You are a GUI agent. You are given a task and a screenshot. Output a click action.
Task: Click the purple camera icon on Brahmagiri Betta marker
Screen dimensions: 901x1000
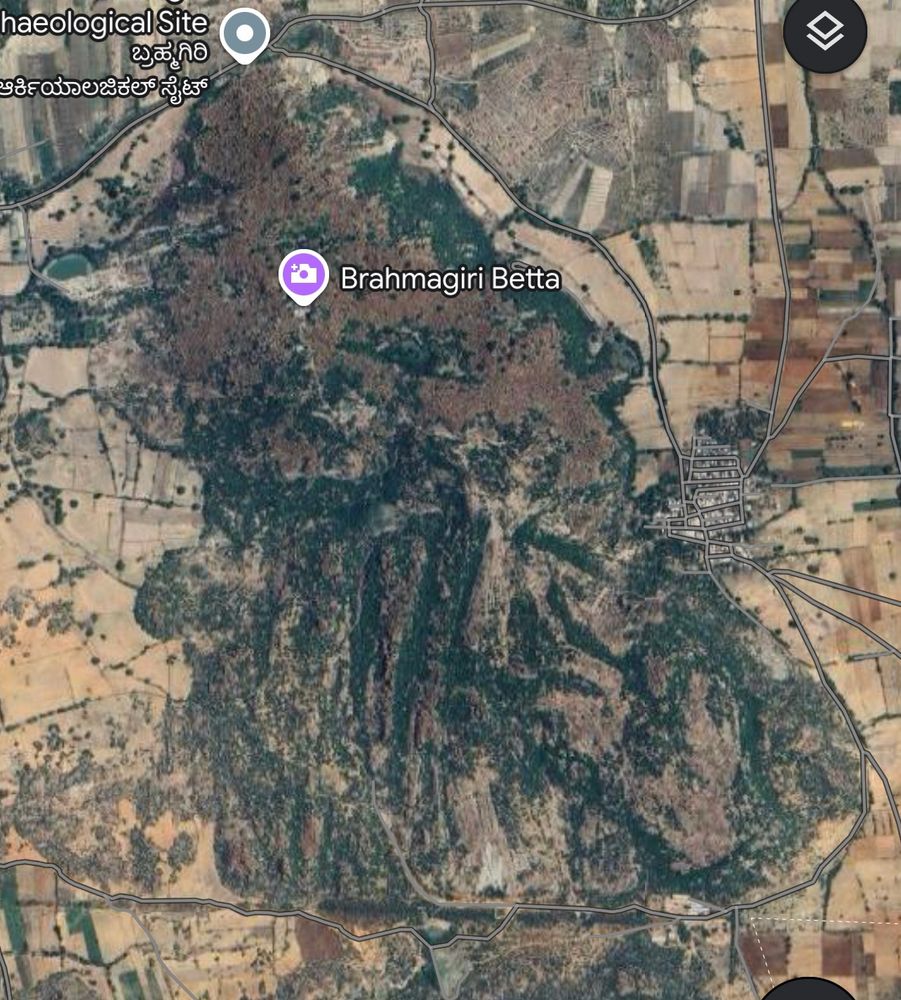[x=305, y=271]
